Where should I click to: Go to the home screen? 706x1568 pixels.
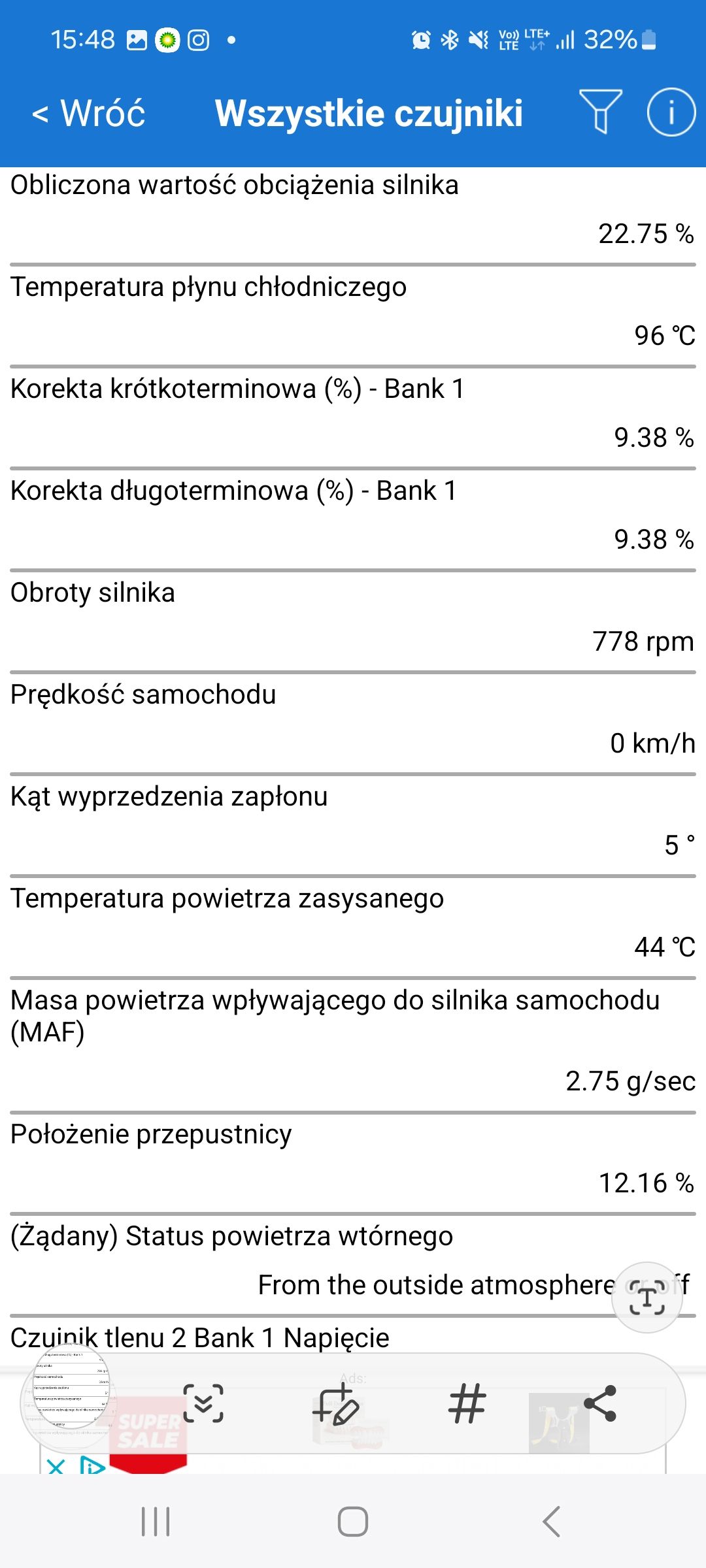(x=353, y=1522)
